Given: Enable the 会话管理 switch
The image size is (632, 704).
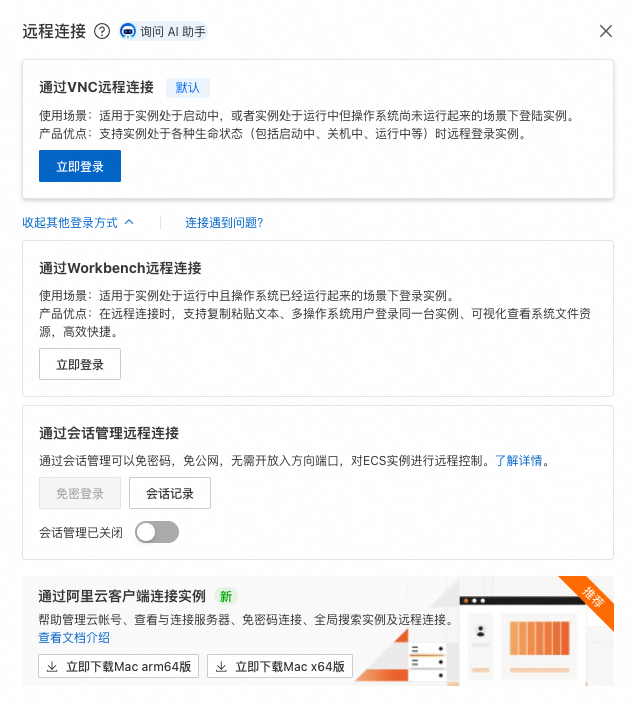Looking at the screenshot, I should 157,532.
